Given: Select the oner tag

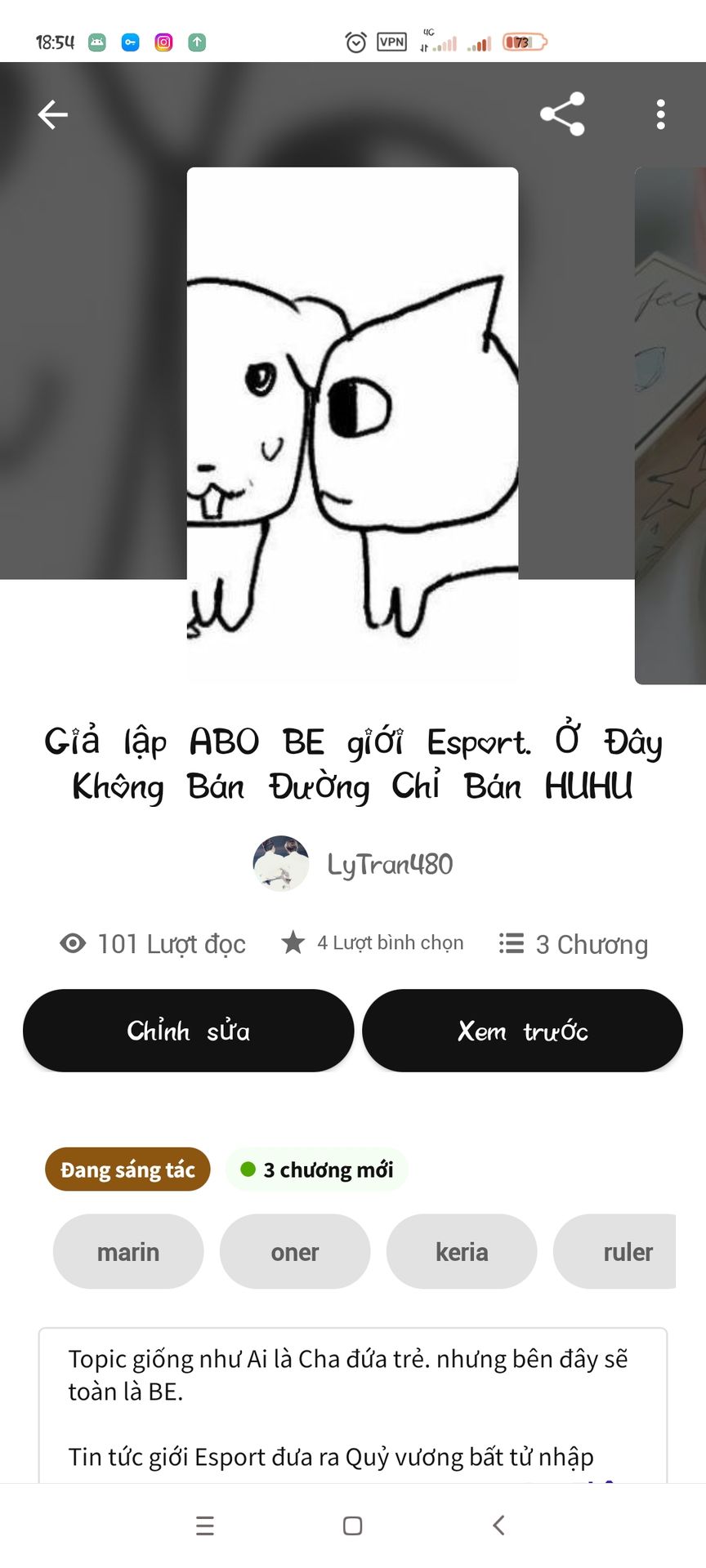Looking at the screenshot, I should (x=295, y=1251).
